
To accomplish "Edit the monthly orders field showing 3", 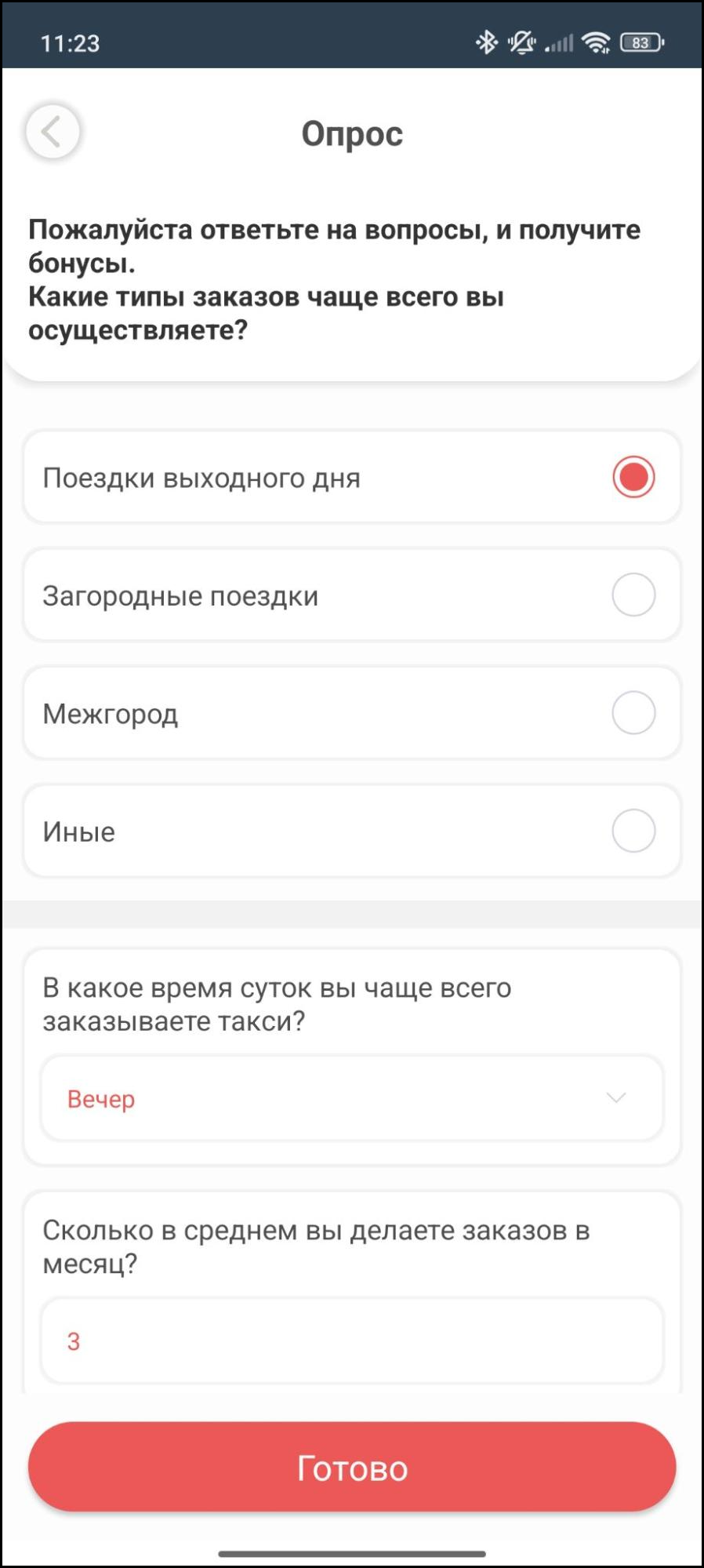I will [x=352, y=1341].
